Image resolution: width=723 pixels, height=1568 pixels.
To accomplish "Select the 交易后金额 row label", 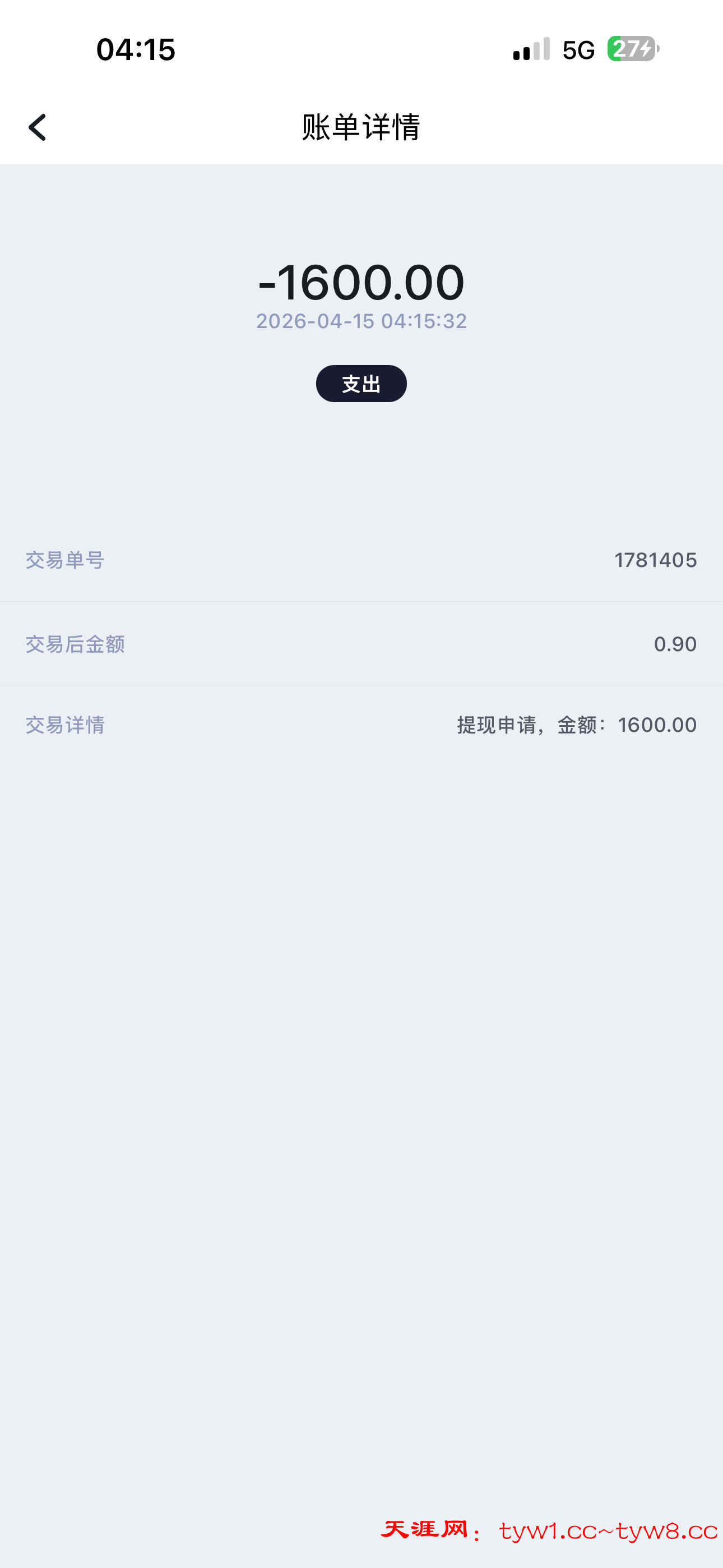I will 76,643.
